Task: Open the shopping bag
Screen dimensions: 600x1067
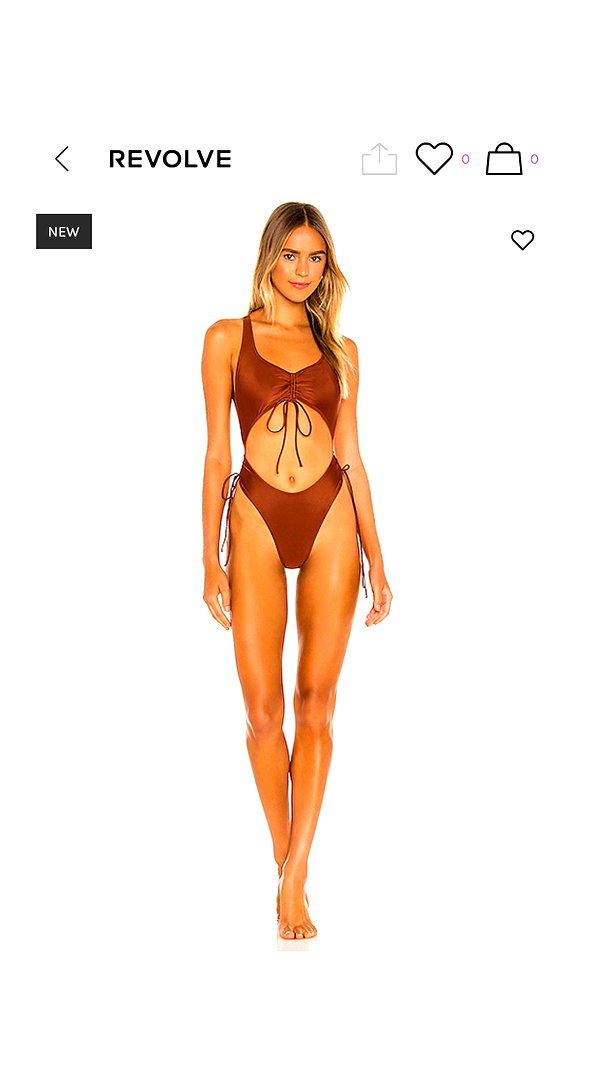Action: point(504,159)
